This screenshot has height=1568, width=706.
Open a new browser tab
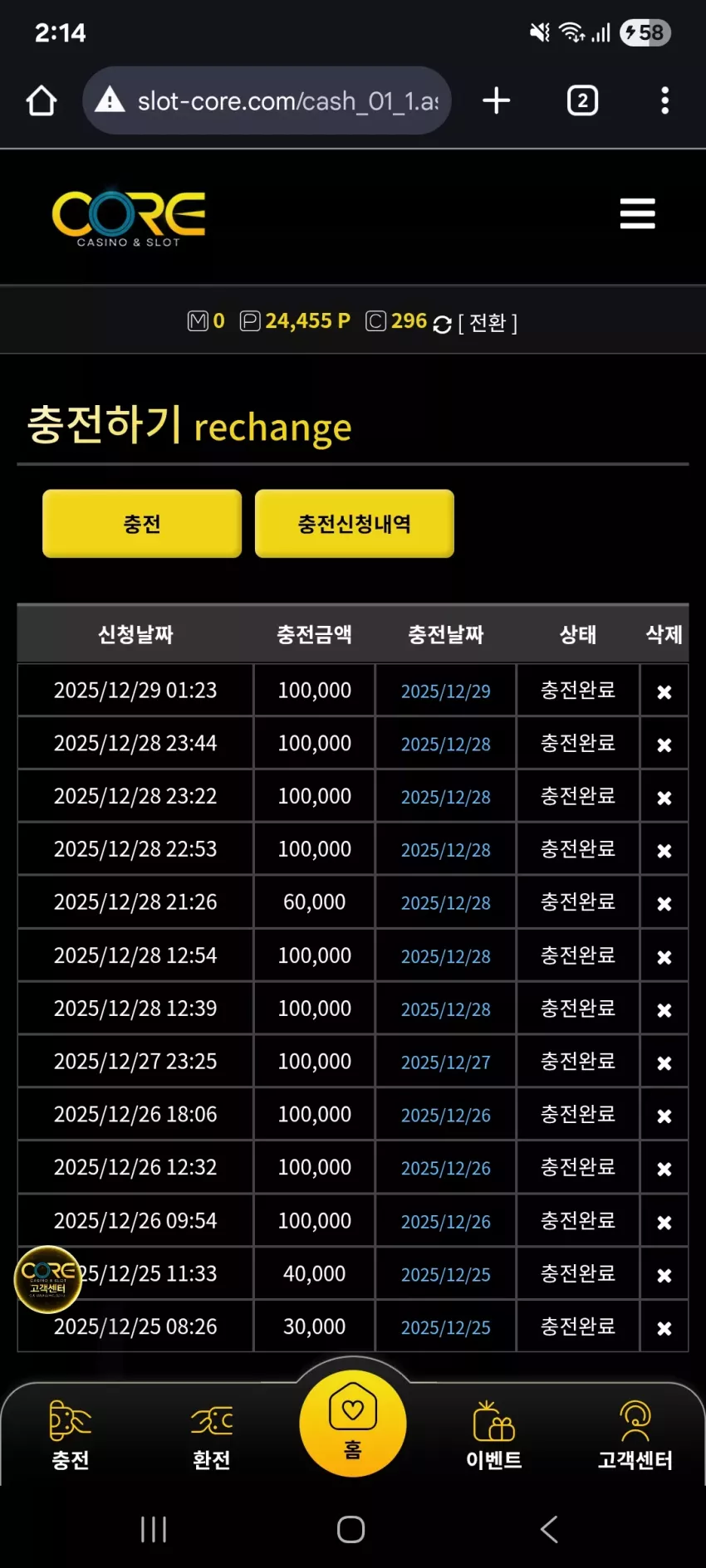(496, 100)
